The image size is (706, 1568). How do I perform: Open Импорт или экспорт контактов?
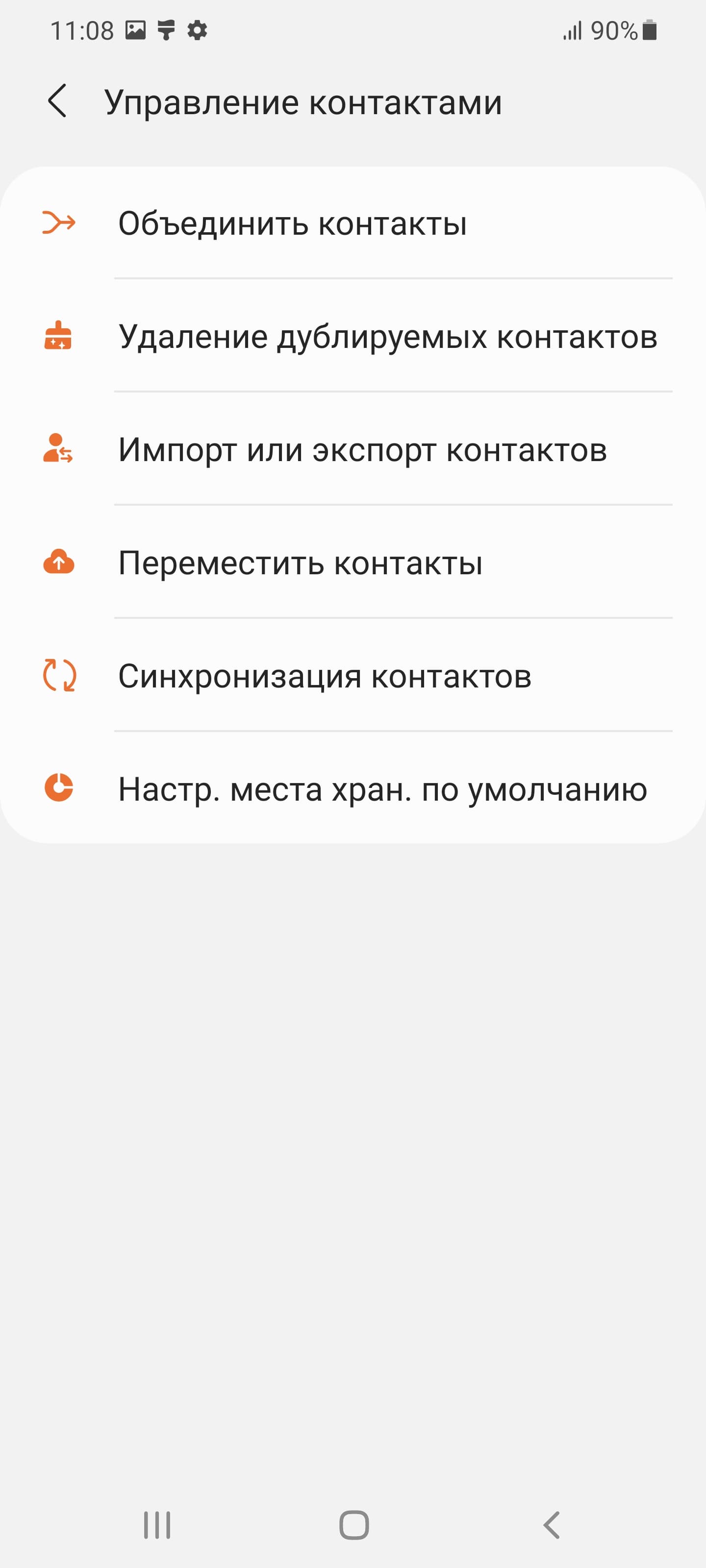pyautogui.click(x=362, y=450)
